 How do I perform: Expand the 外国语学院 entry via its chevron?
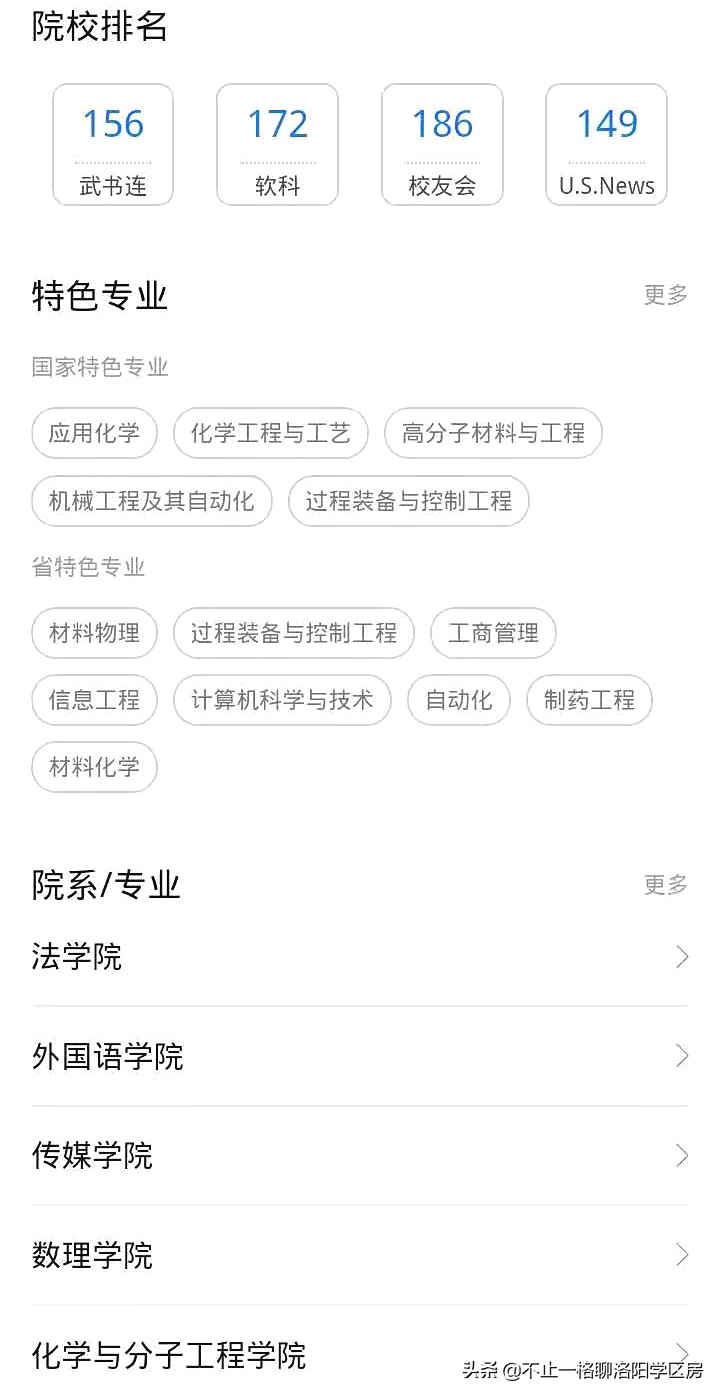681,1056
